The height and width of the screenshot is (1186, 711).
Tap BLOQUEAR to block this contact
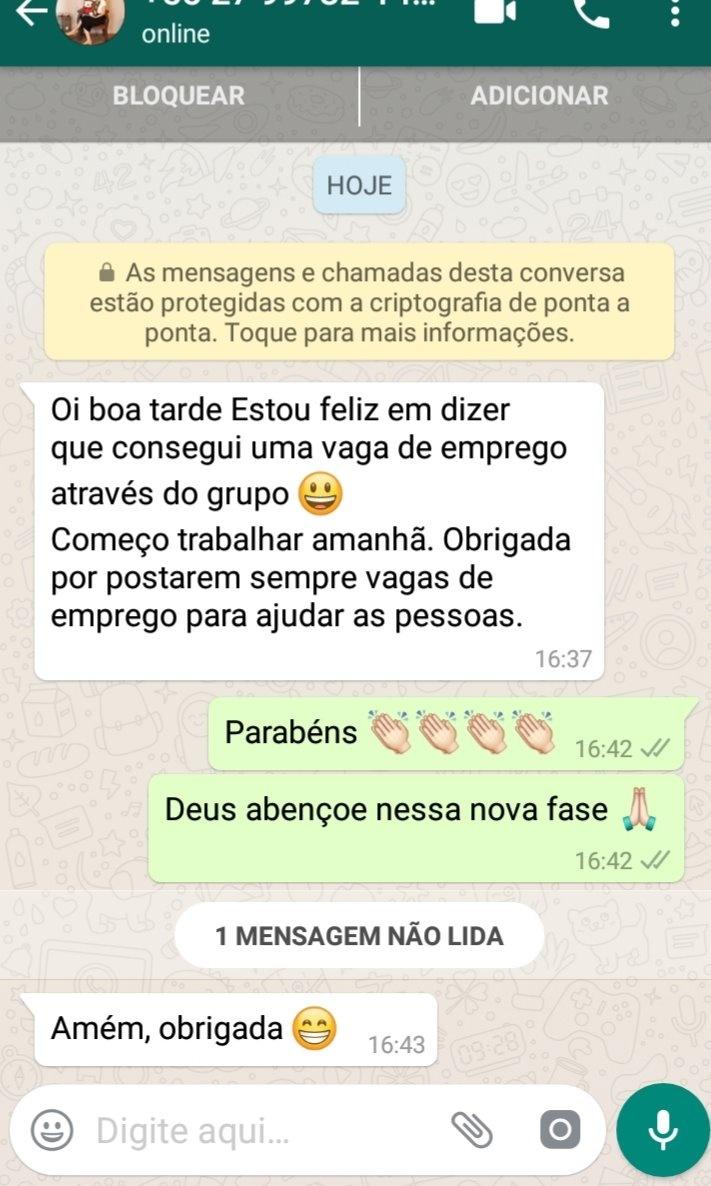coord(178,96)
